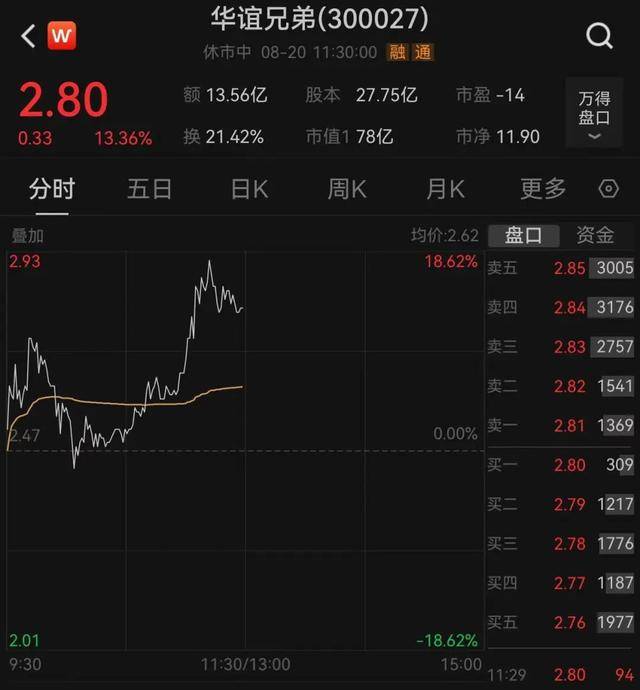Open chart settings hexagon icon
The height and width of the screenshot is (690, 640).
click(608, 188)
